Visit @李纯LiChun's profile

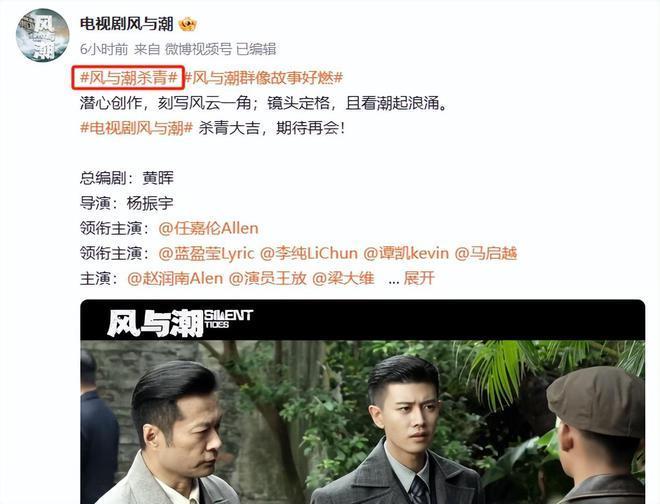309,253
